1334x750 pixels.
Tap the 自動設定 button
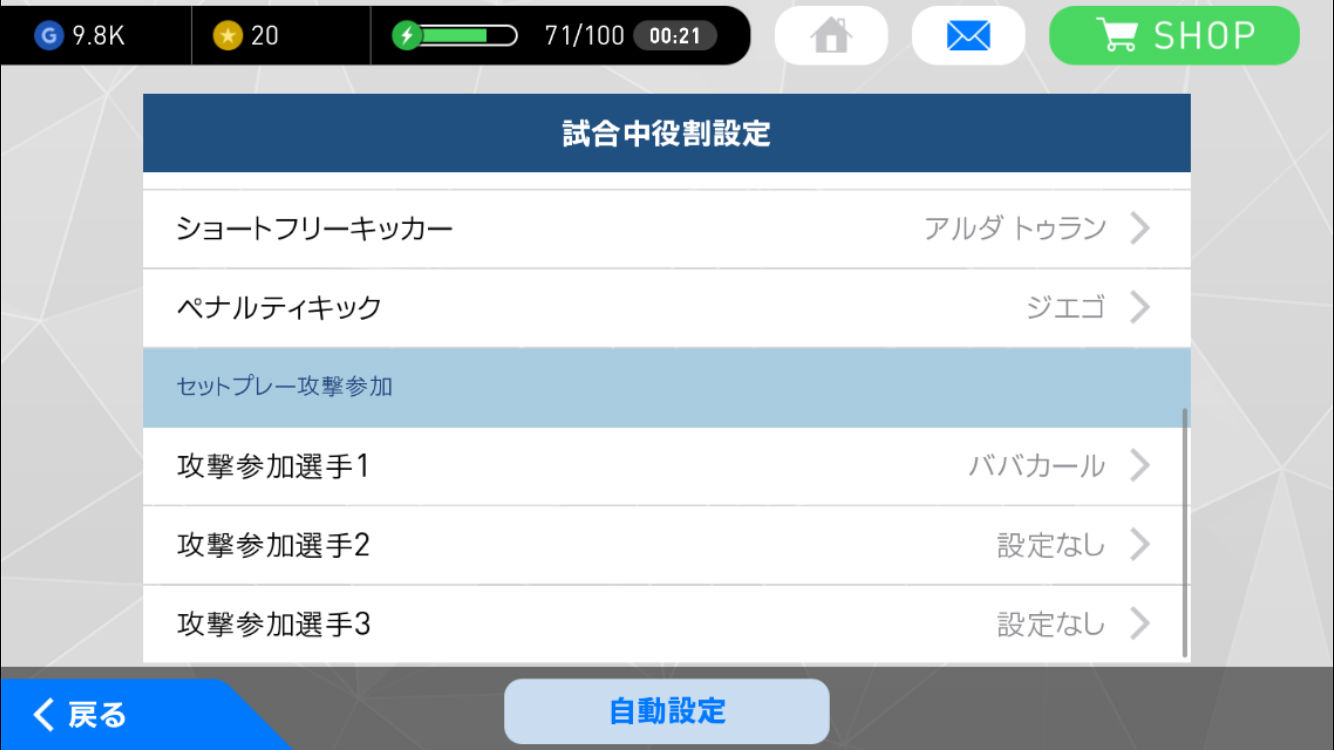coord(667,711)
